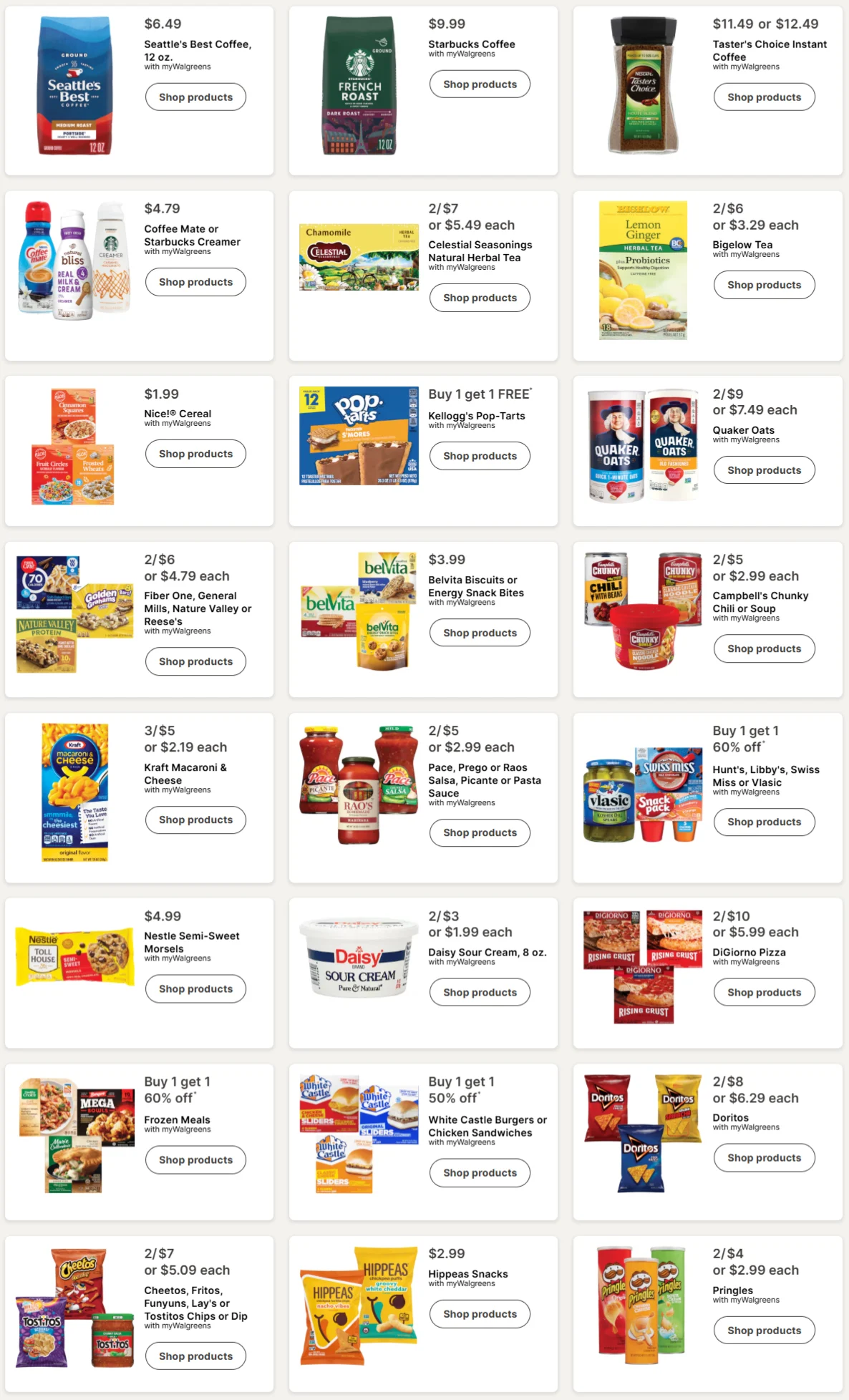Shop Kellogg's Pop-Tarts products
849x1400 pixels.
pyautogui.click(x=480, y=456)
